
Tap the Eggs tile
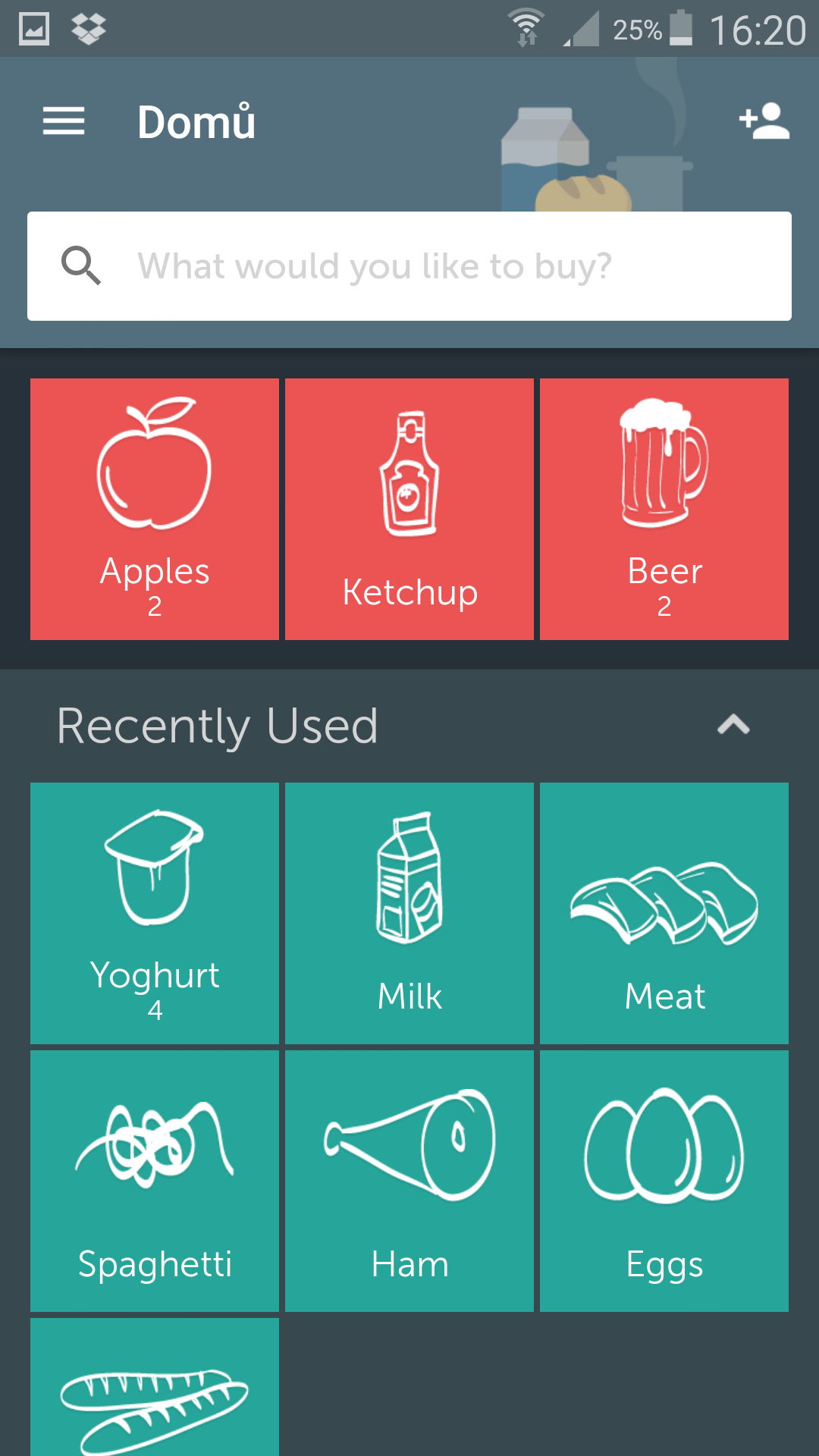click(x=664, y=1181)
